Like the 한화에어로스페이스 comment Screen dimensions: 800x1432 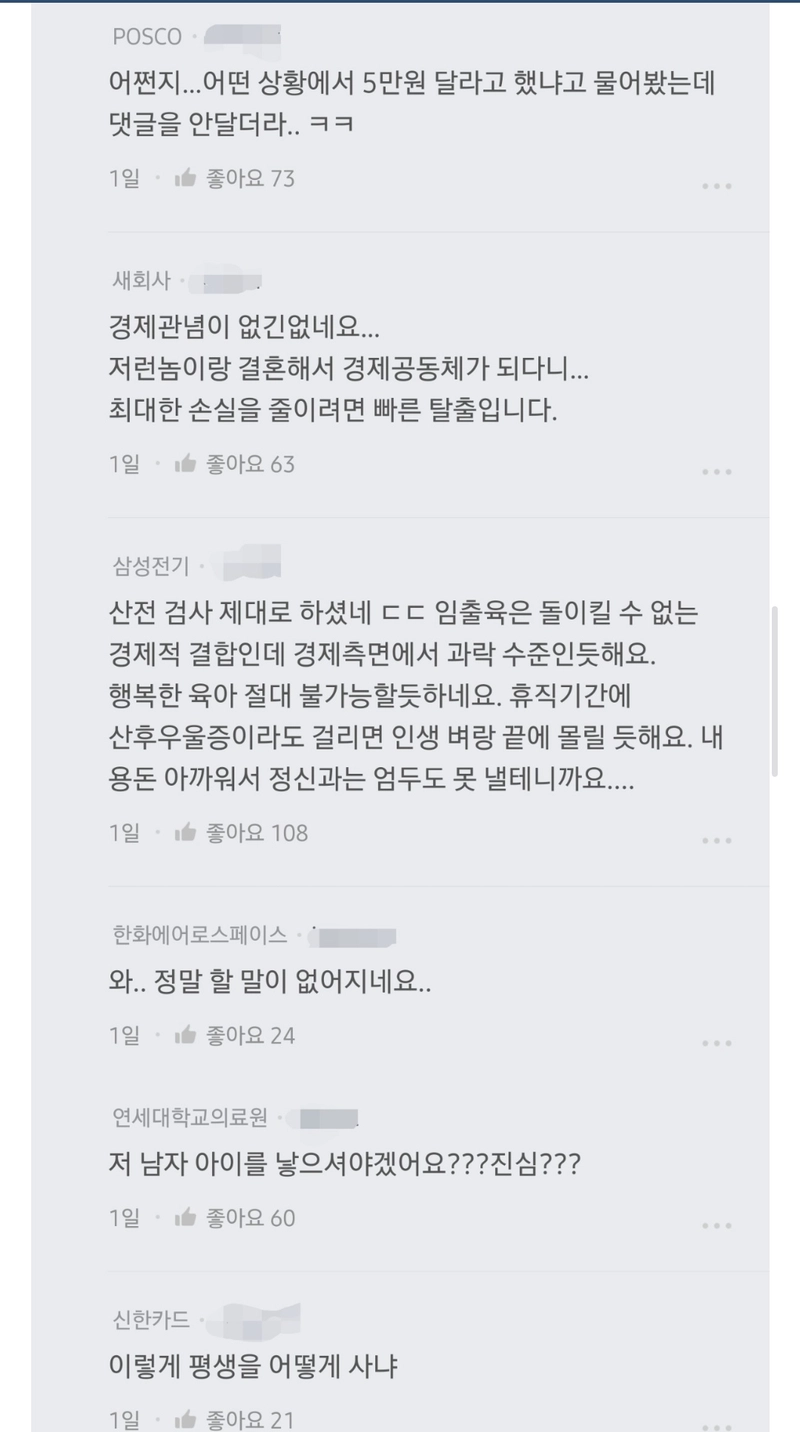point(185,1035)
